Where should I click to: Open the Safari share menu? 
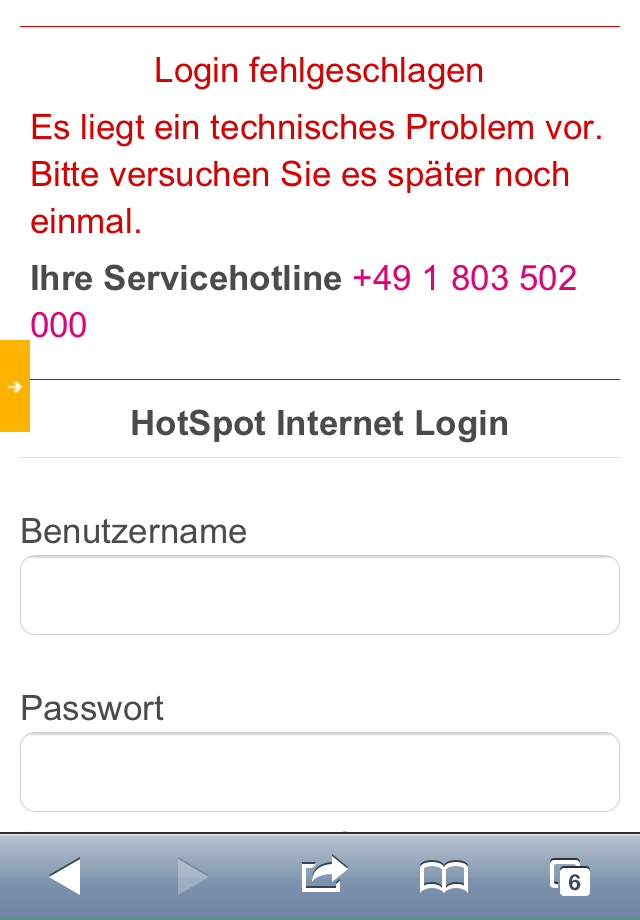(323, 875)
